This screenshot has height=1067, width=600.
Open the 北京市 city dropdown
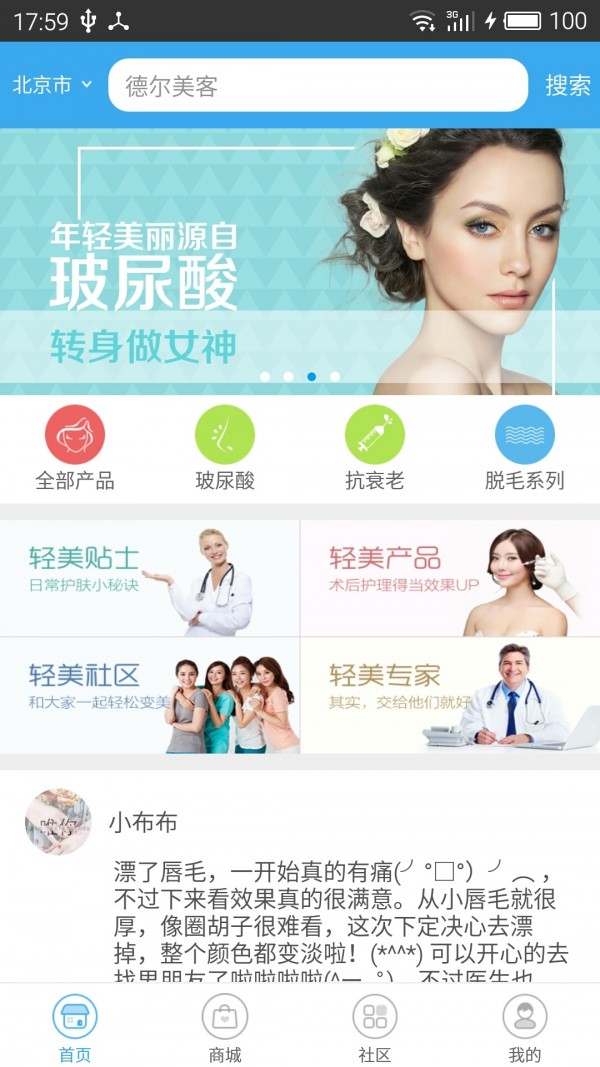pyautogui.click(x=52, y=85)
